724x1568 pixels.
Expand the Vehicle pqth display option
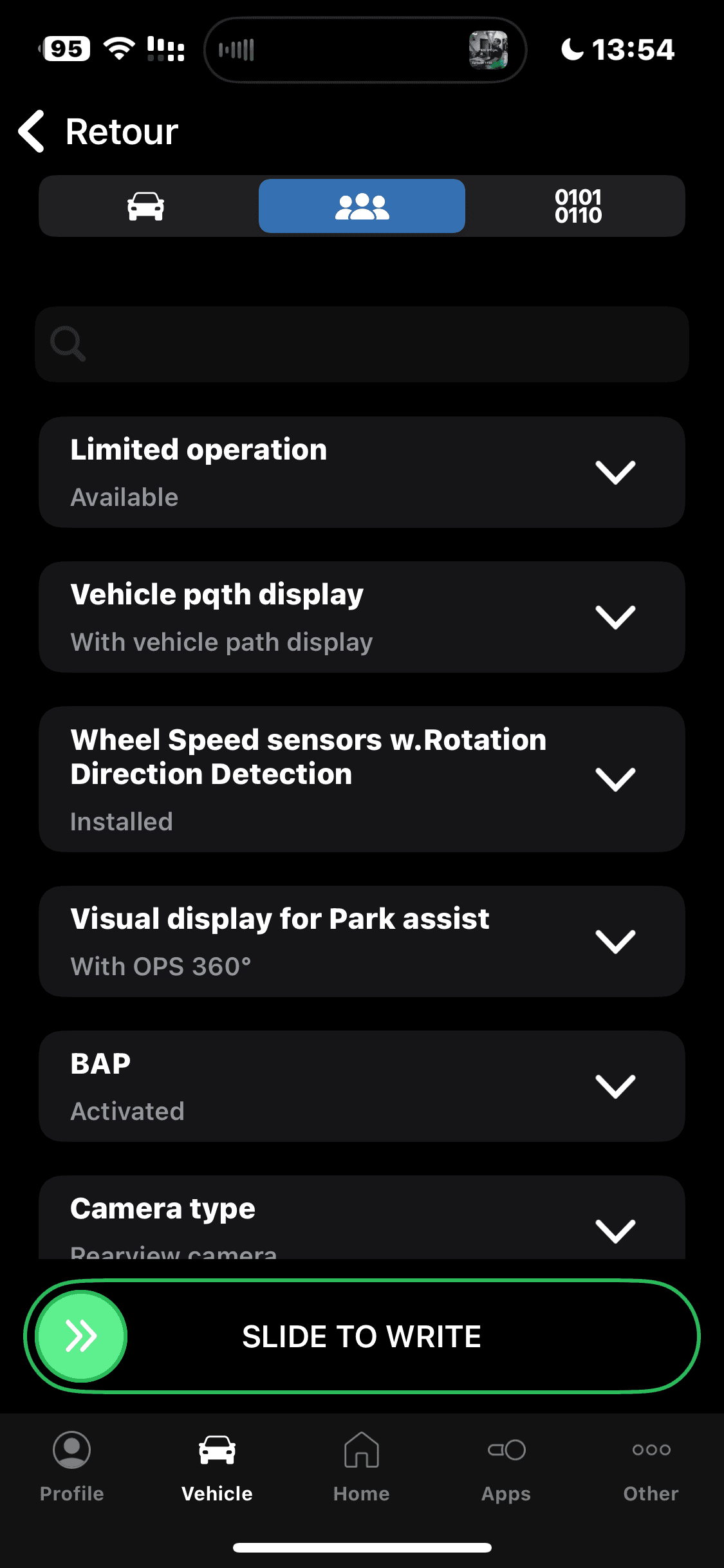[362, 617]
